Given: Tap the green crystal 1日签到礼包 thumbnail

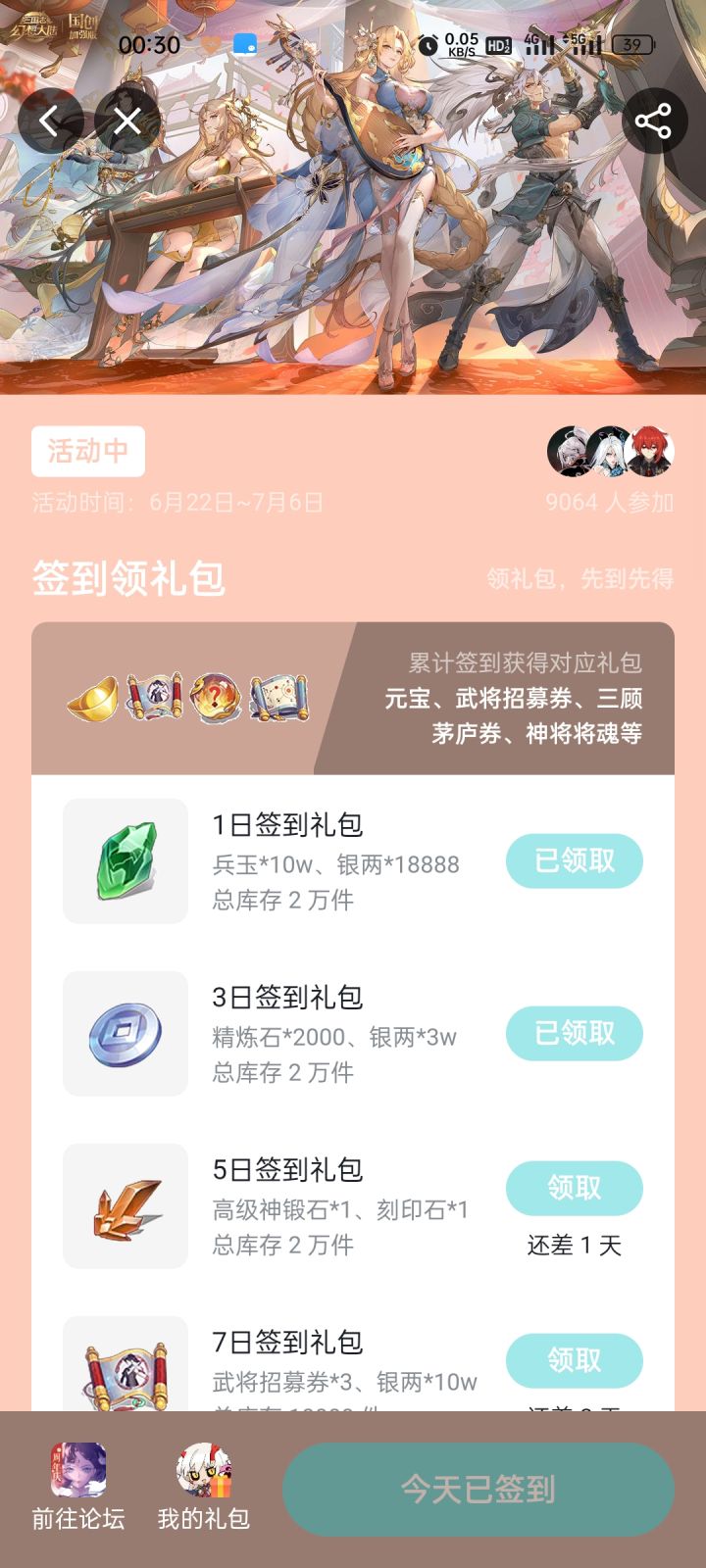Looking at the screenshot, I should pos(125,860).
